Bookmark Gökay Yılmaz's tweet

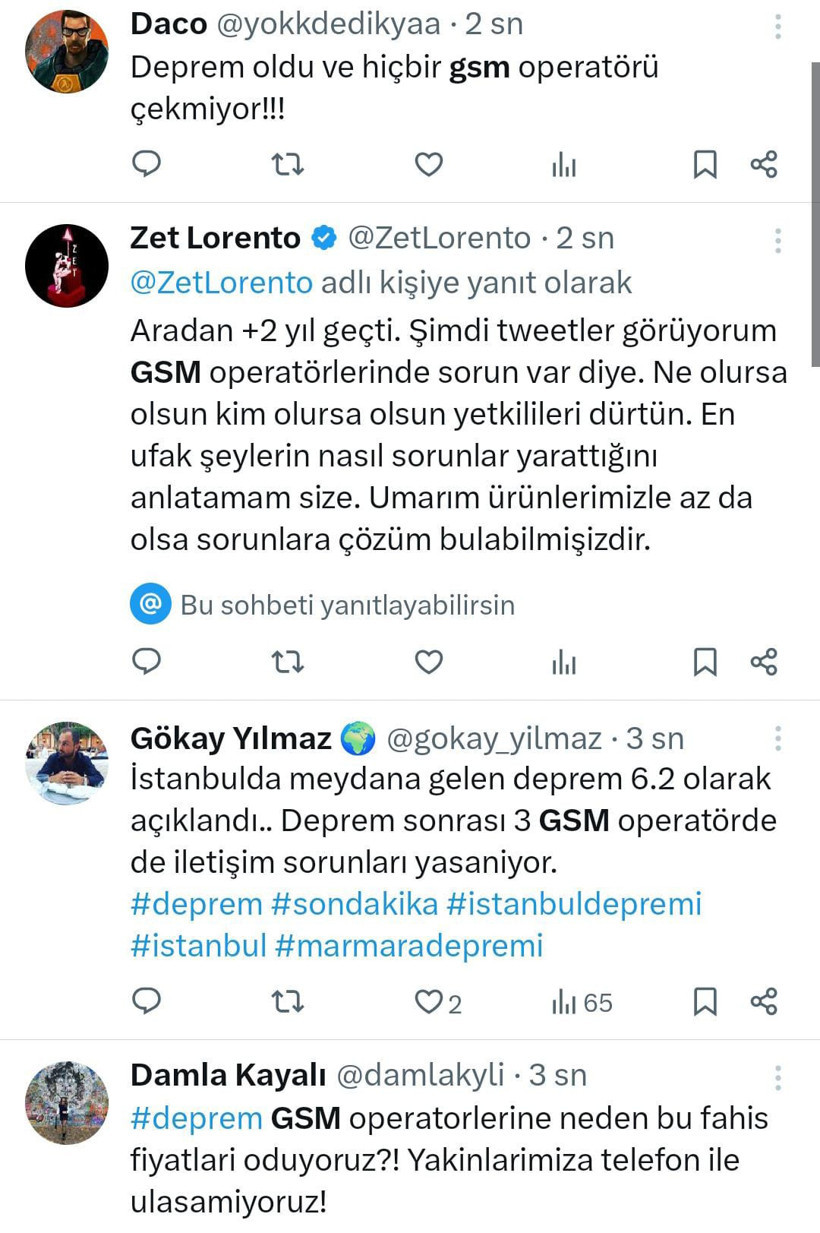coord(706,1001)
